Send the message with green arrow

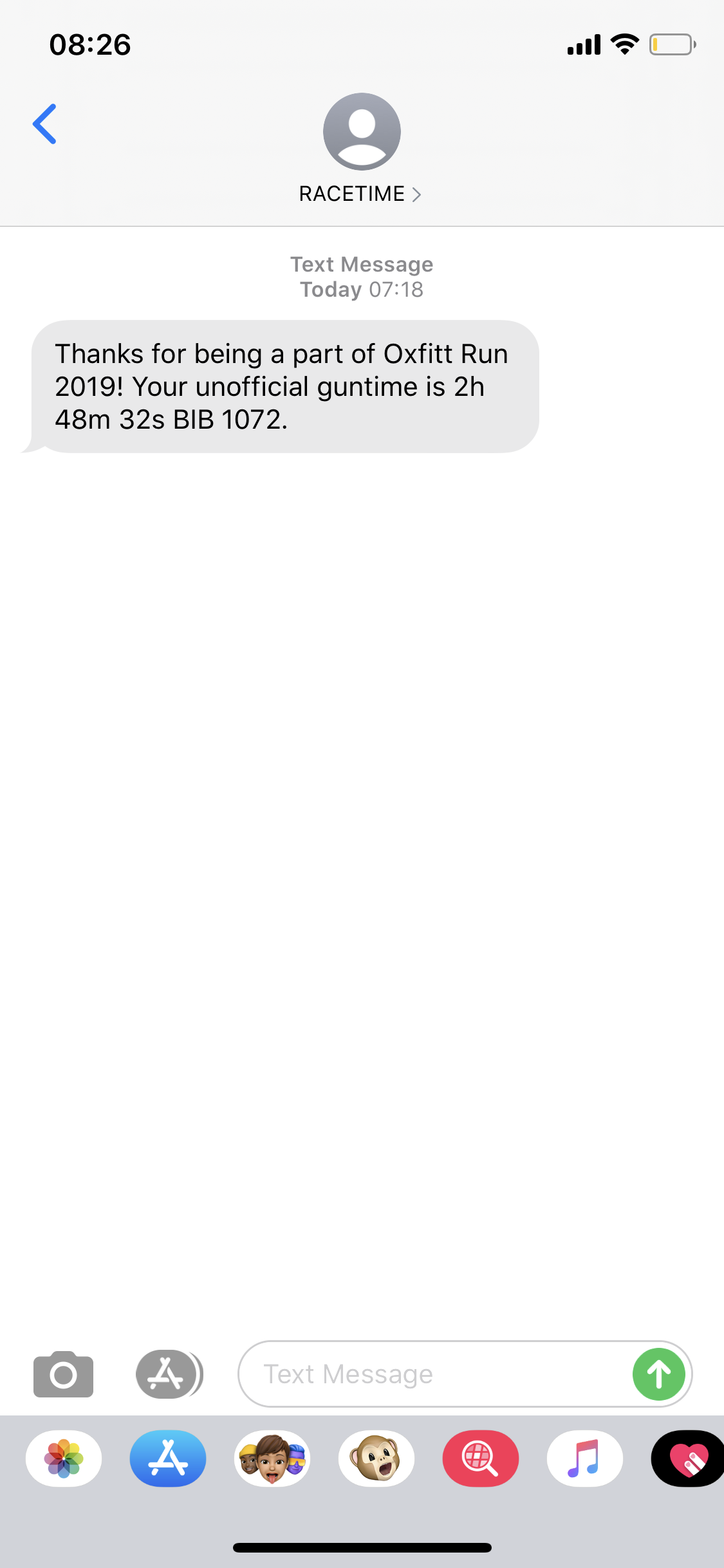[x=659, y=1374]
